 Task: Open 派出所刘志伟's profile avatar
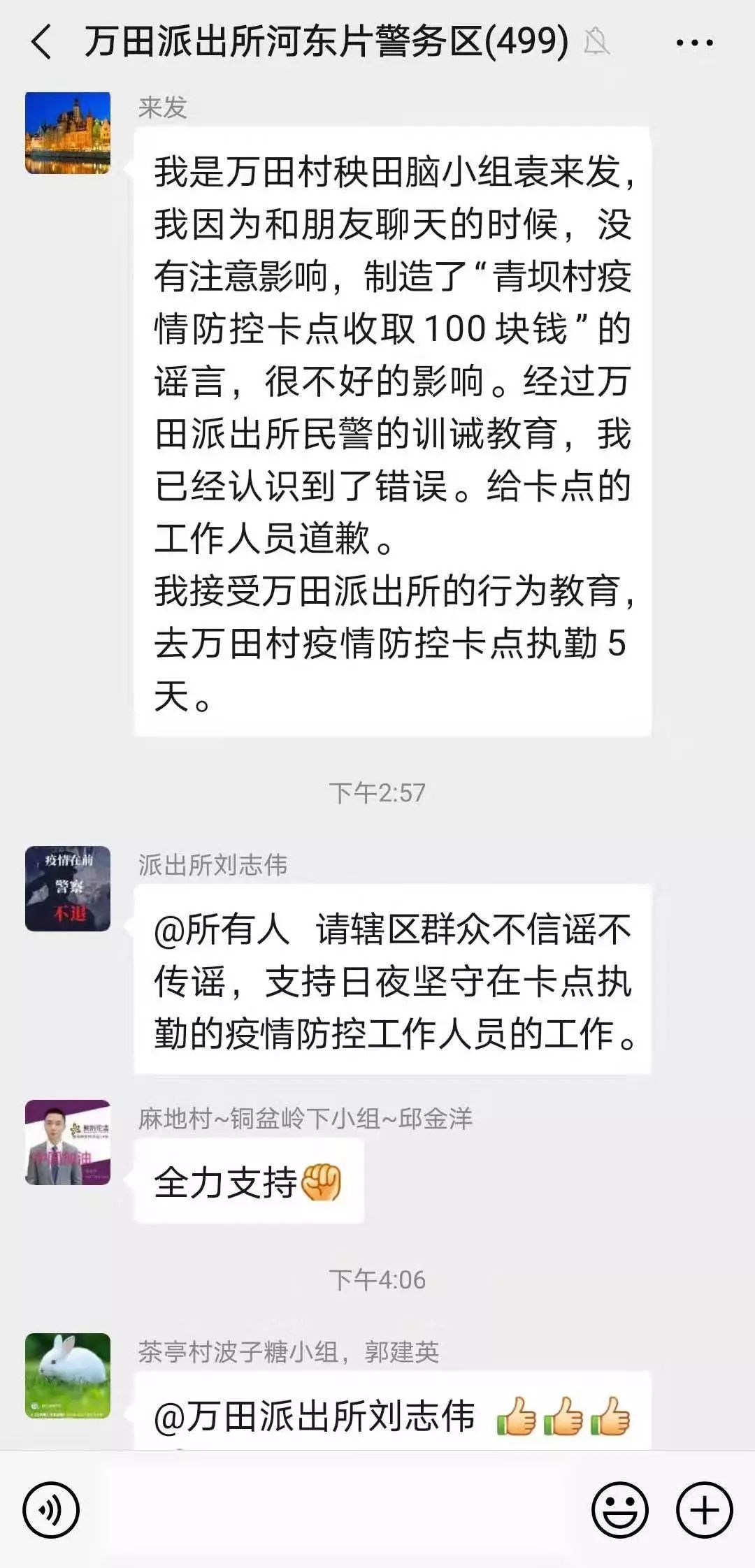click(x=68, y=888)
